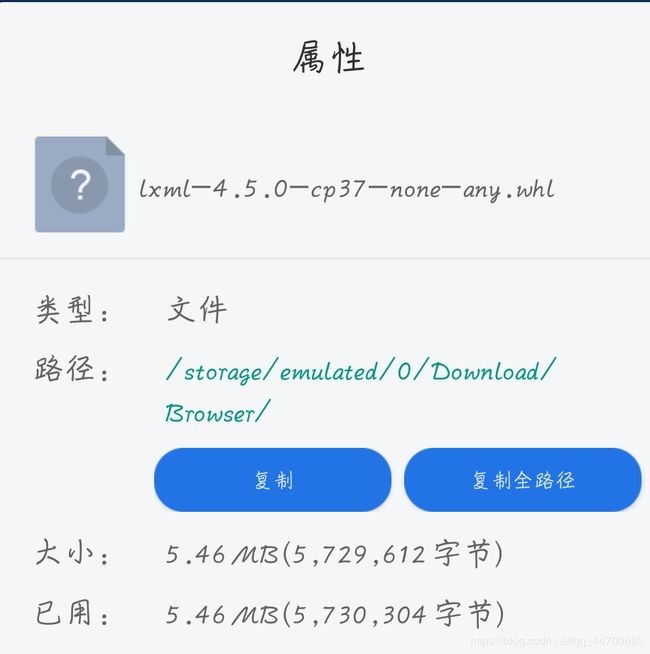Screen dimensions: 650x654
Task: Open the /storage/emulated/0/Download/Browser/ path link
Action: [360, 373]
